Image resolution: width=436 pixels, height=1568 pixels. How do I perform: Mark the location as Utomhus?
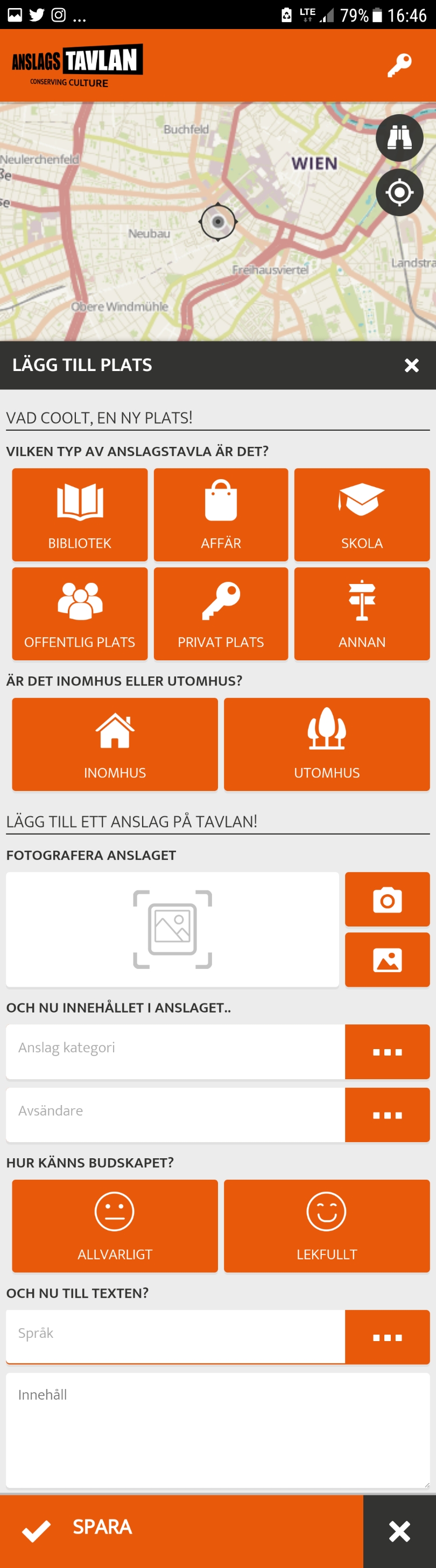click(326, 744)
